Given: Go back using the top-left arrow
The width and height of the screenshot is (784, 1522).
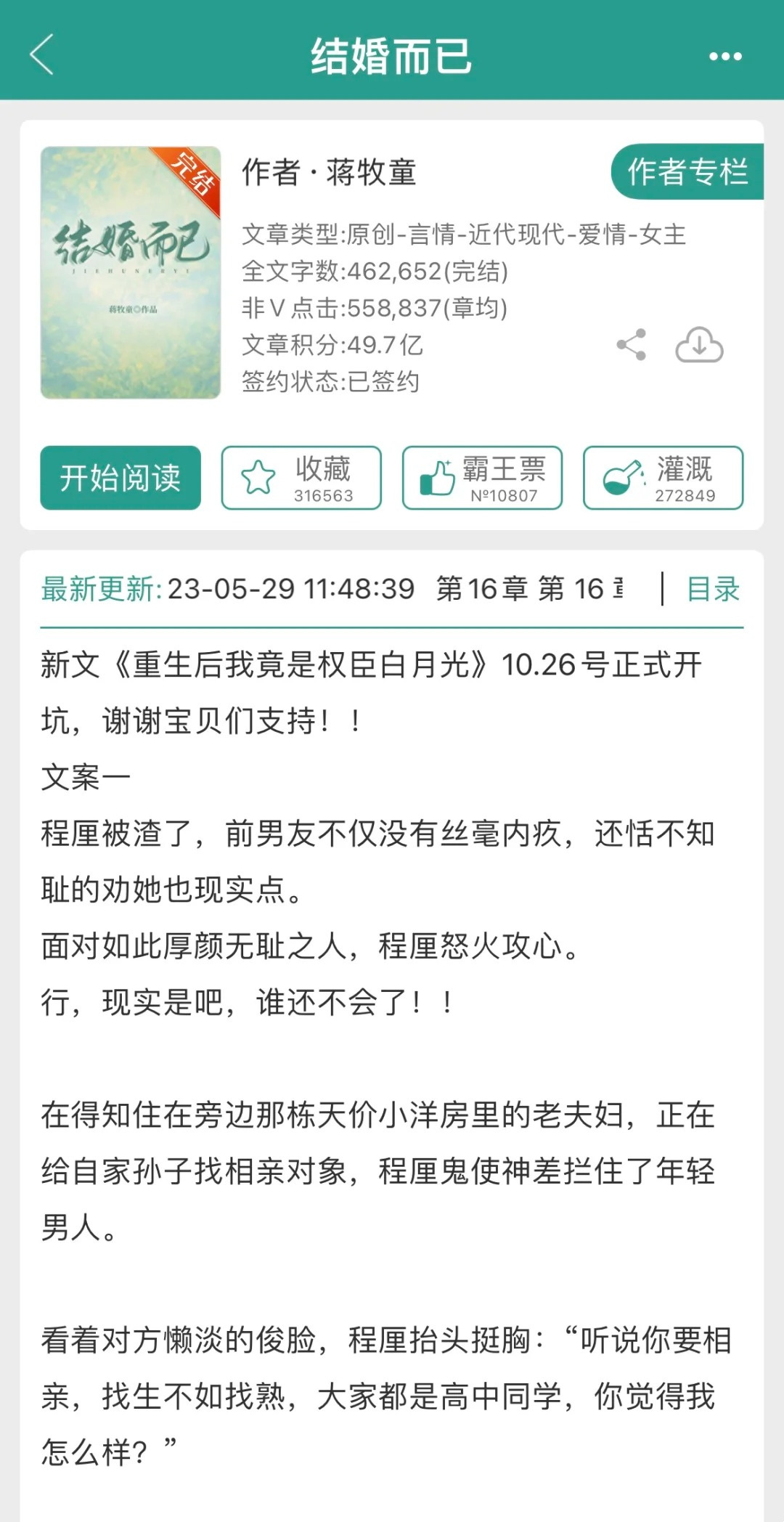Looking at the screenshot, I should pos(42,55).
